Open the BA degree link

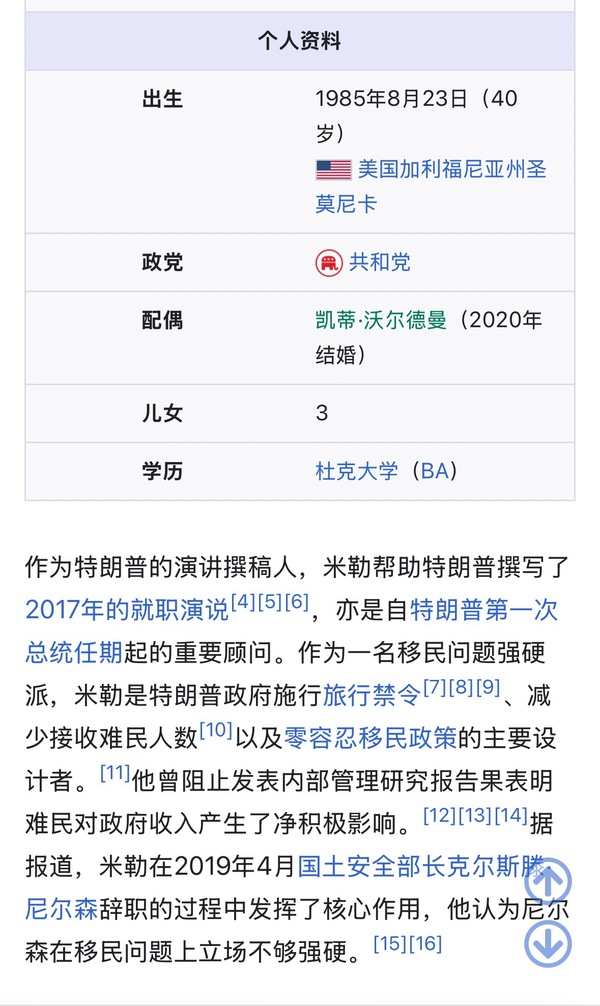coord(435,470)
